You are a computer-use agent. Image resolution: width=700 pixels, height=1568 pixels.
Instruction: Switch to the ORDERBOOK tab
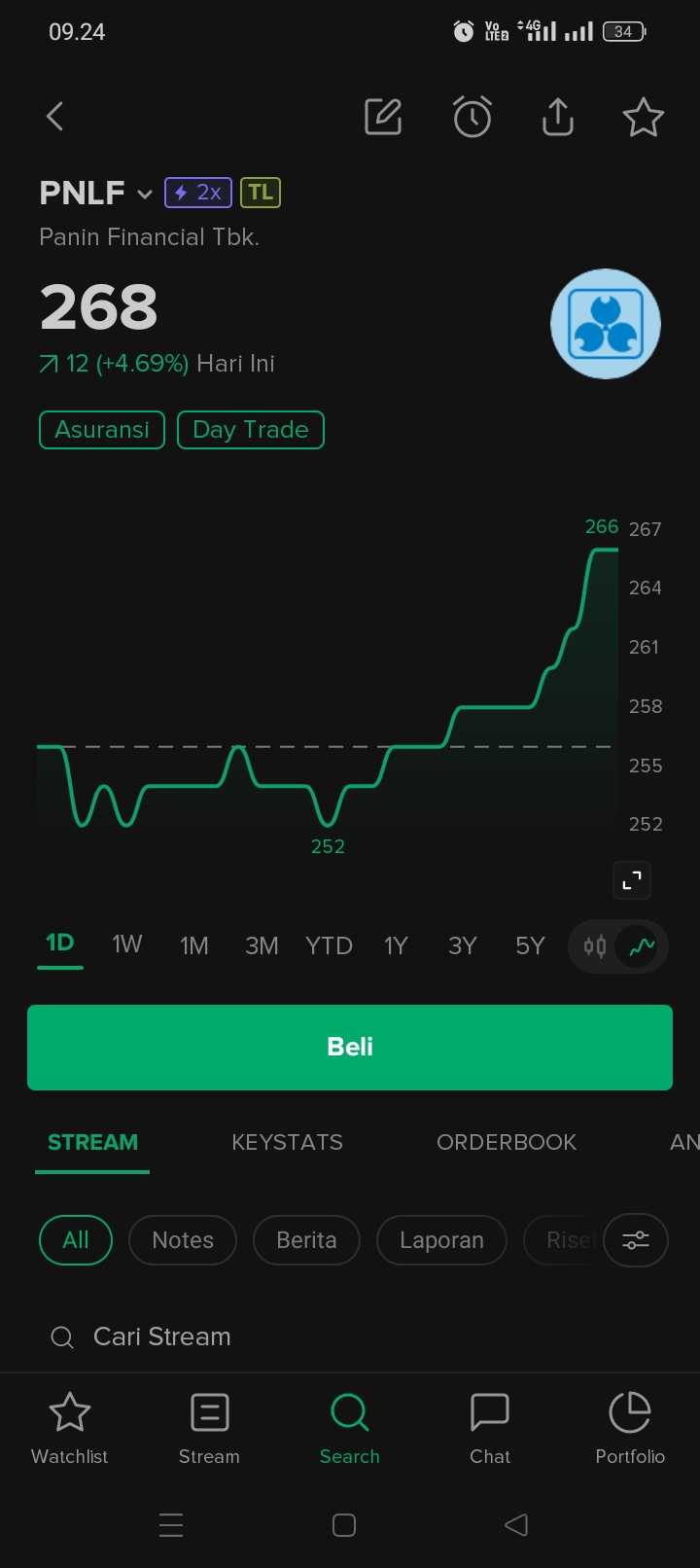point(507,1142)
